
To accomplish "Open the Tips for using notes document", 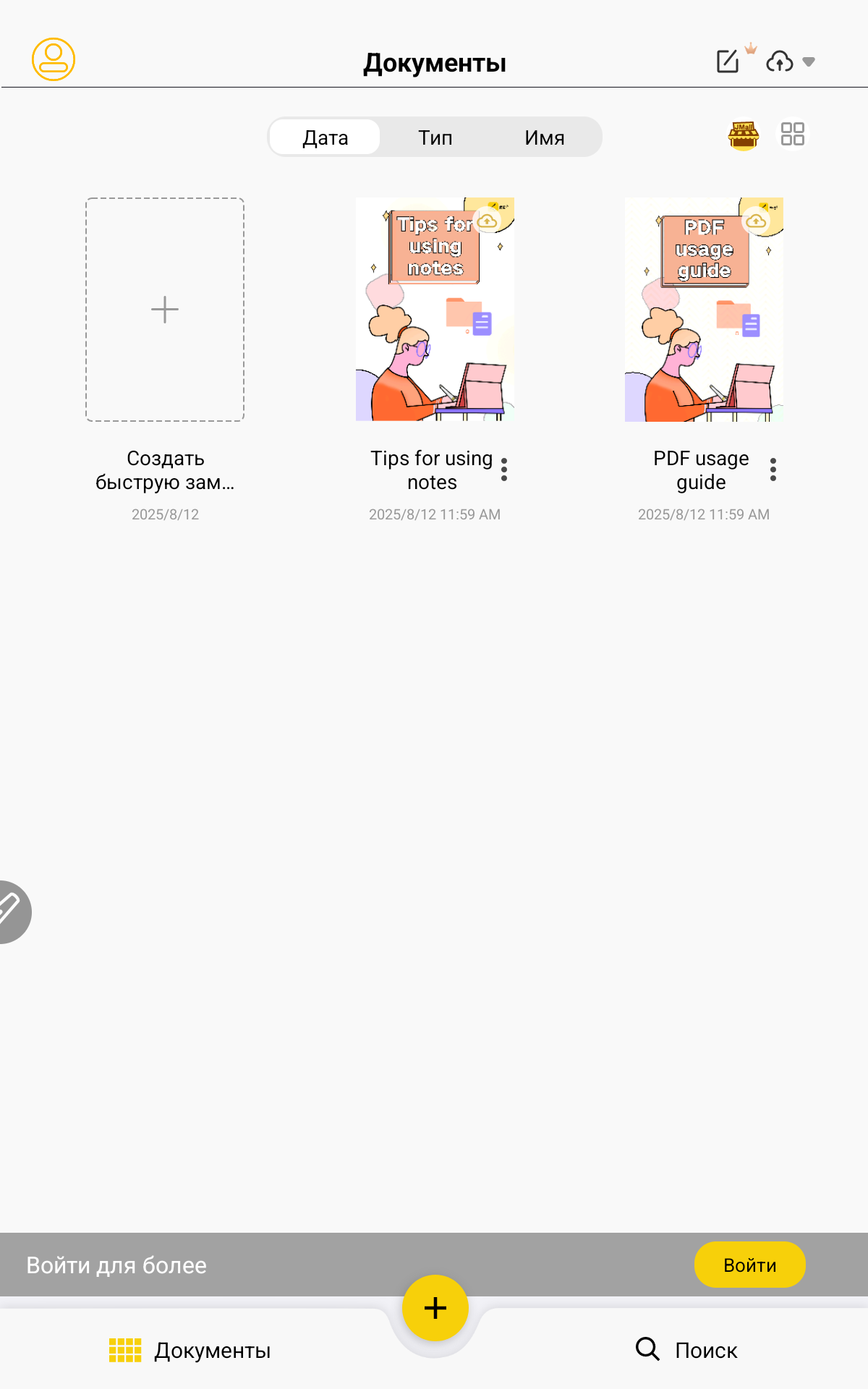I will (x=435, y=310).
